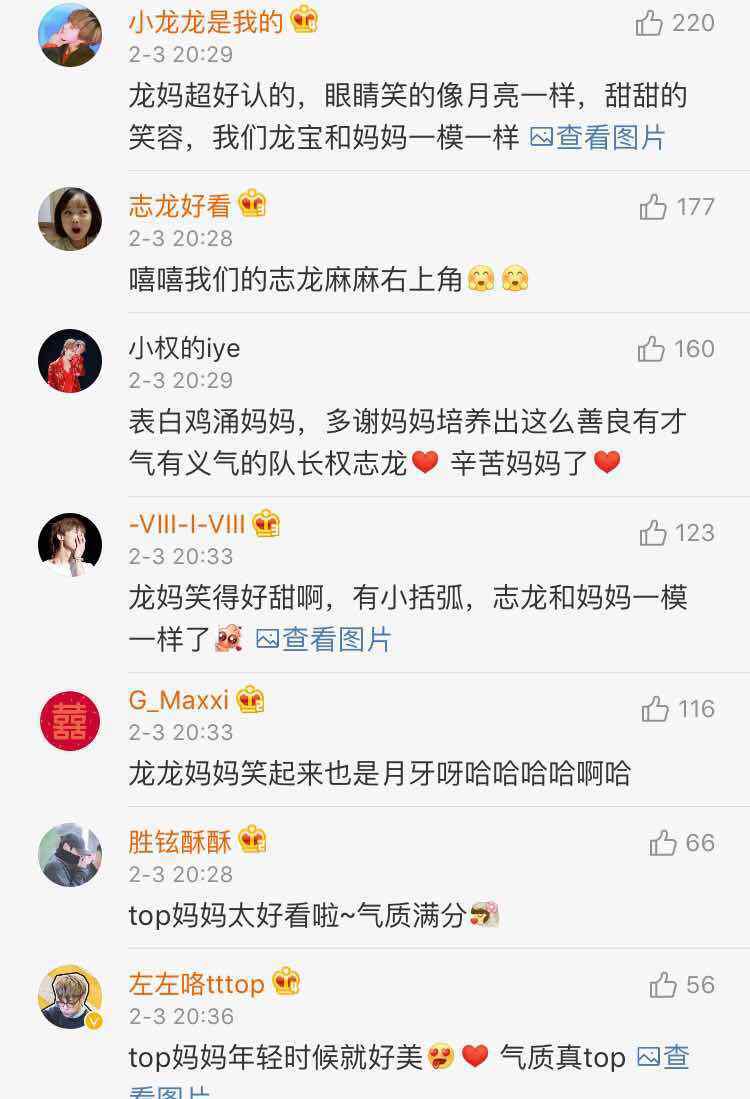The width and height of the screenshot is (750, 1099).
Task: Click the crown badge next to 左左咯tttop
Action: (286, 984)
